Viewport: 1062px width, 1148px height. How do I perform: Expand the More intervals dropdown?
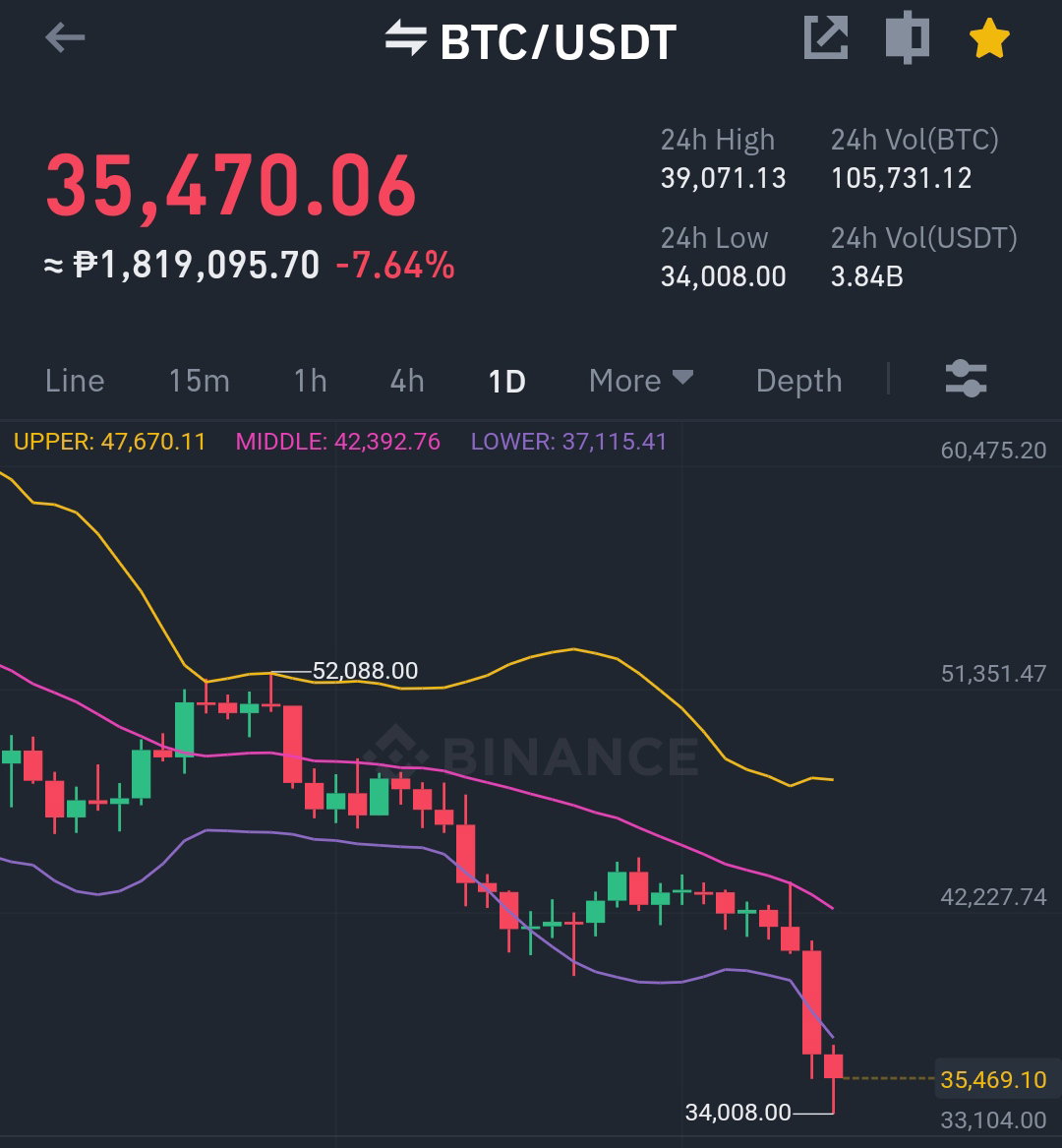point(641,381)
